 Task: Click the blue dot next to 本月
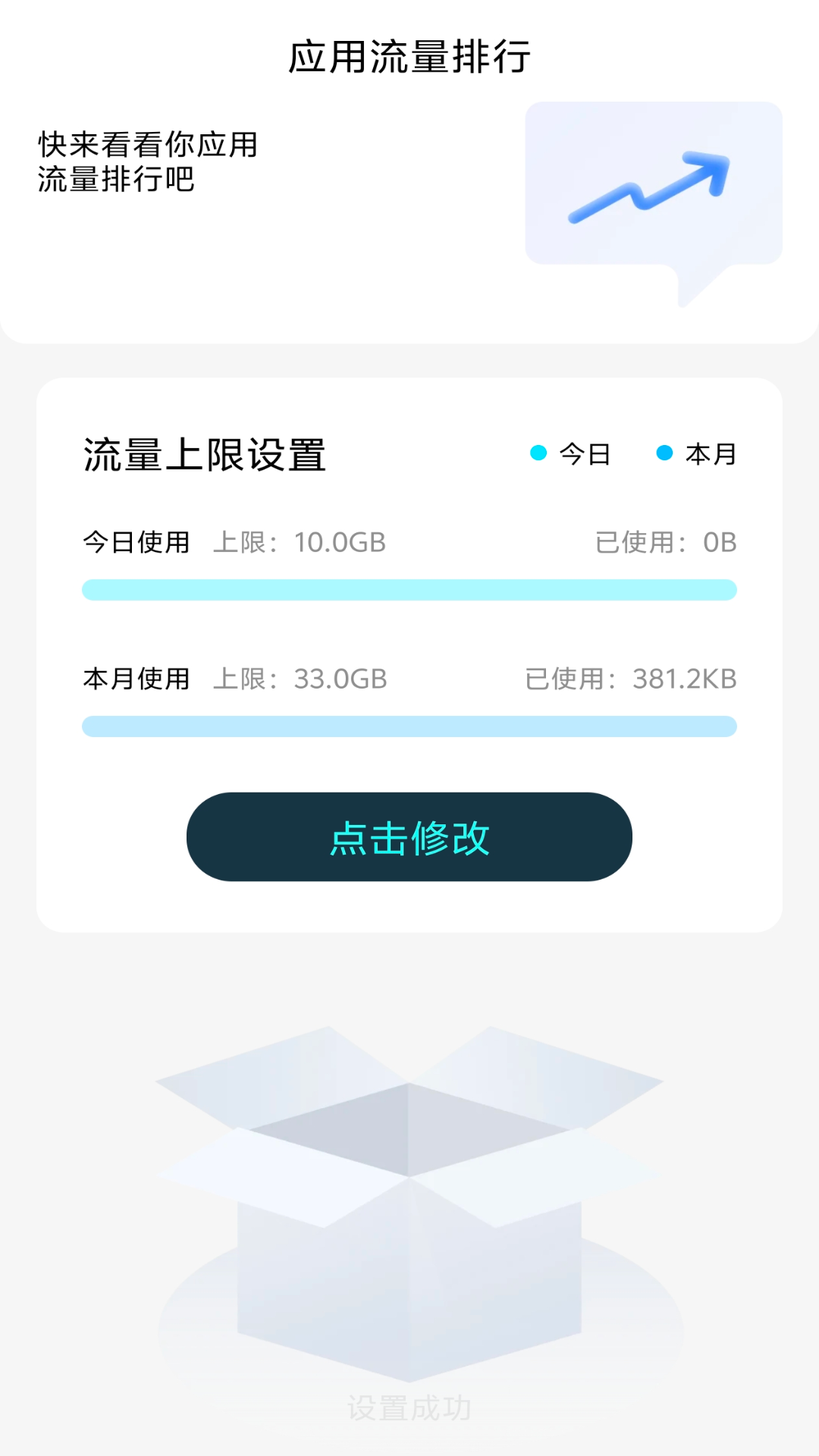[x=664, y=451]
